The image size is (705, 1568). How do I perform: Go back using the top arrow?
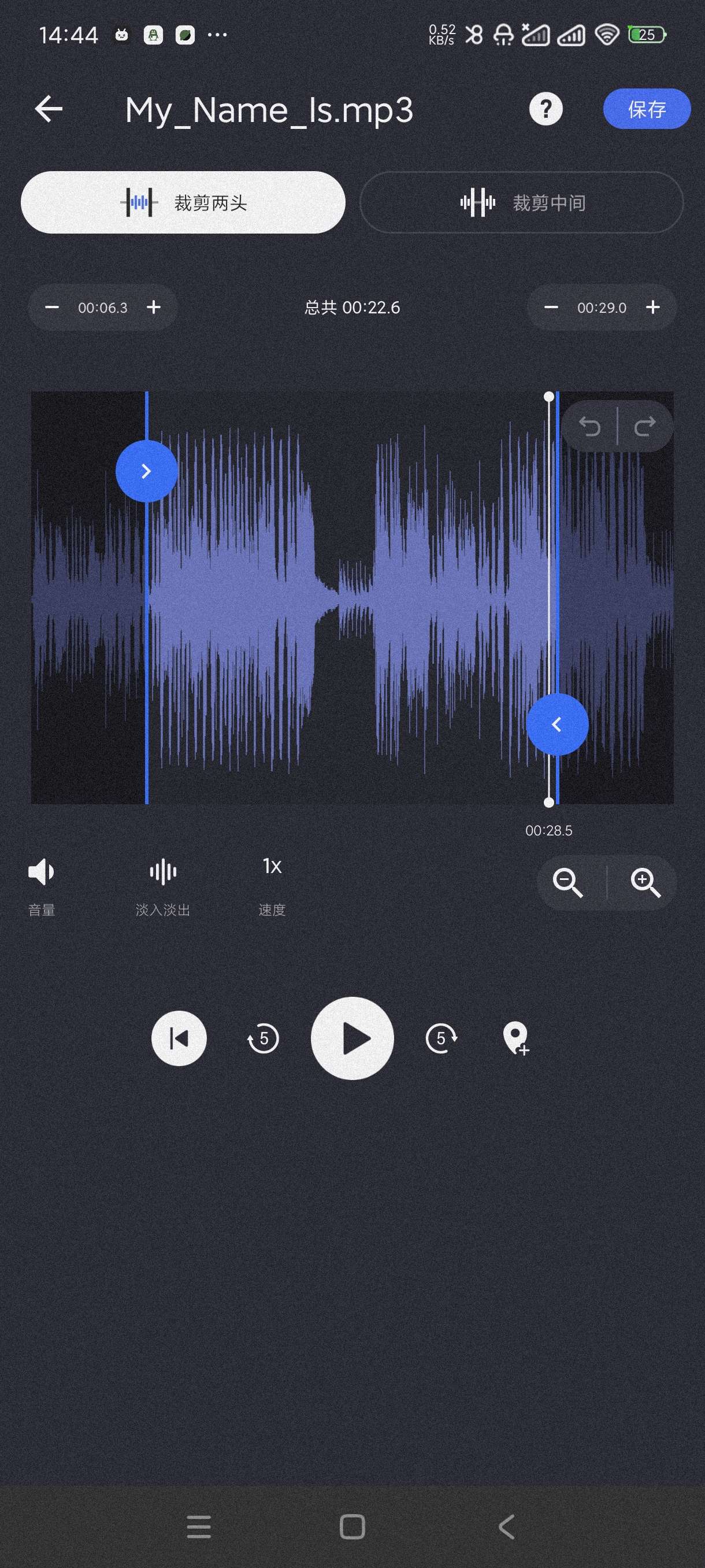point(49,110)
